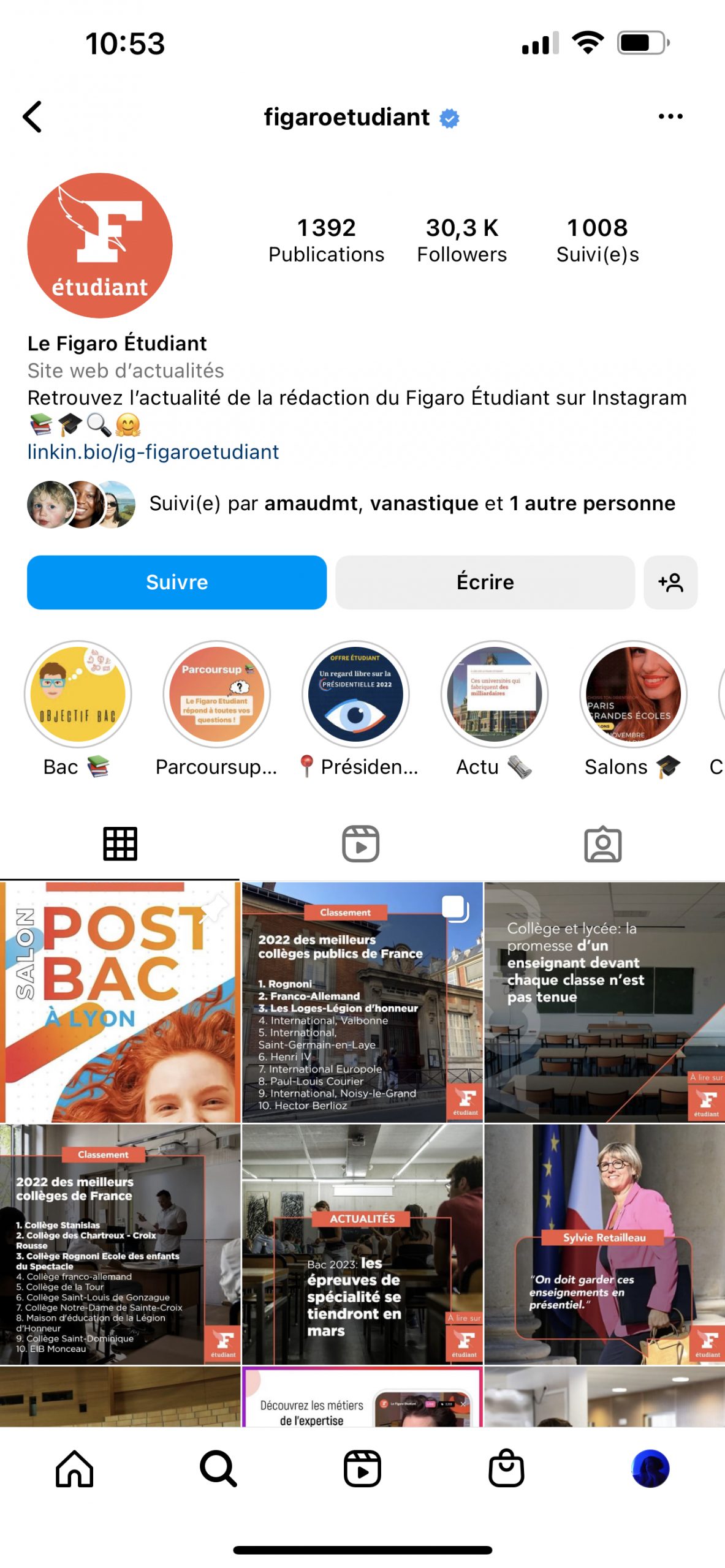See the 30,3 K Followers list
This screenshot has height=1568, width=725.
click(461, 240)
